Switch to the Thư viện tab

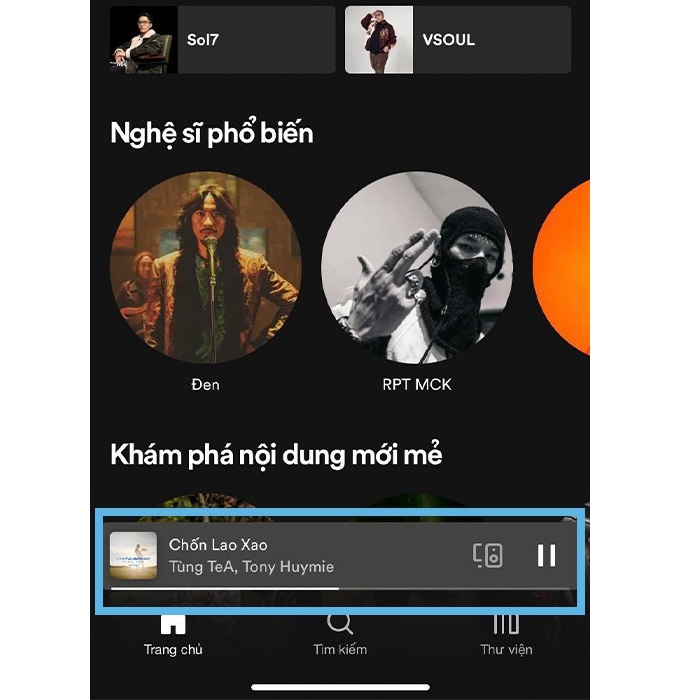[506, 633]
